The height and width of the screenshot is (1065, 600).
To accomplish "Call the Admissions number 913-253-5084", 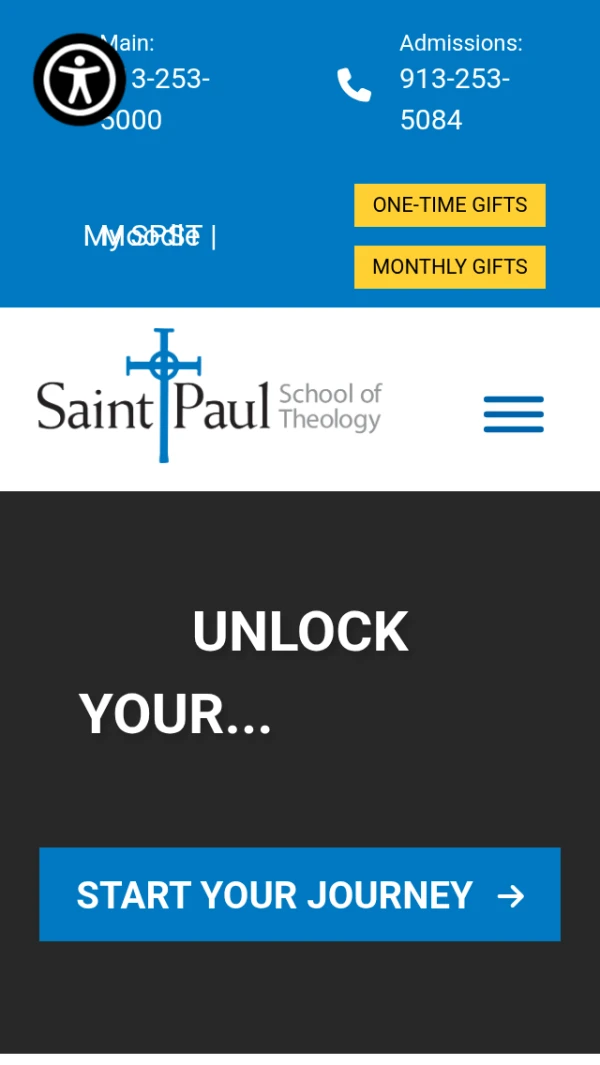I will pyautogui.click(x=455, y=99).
